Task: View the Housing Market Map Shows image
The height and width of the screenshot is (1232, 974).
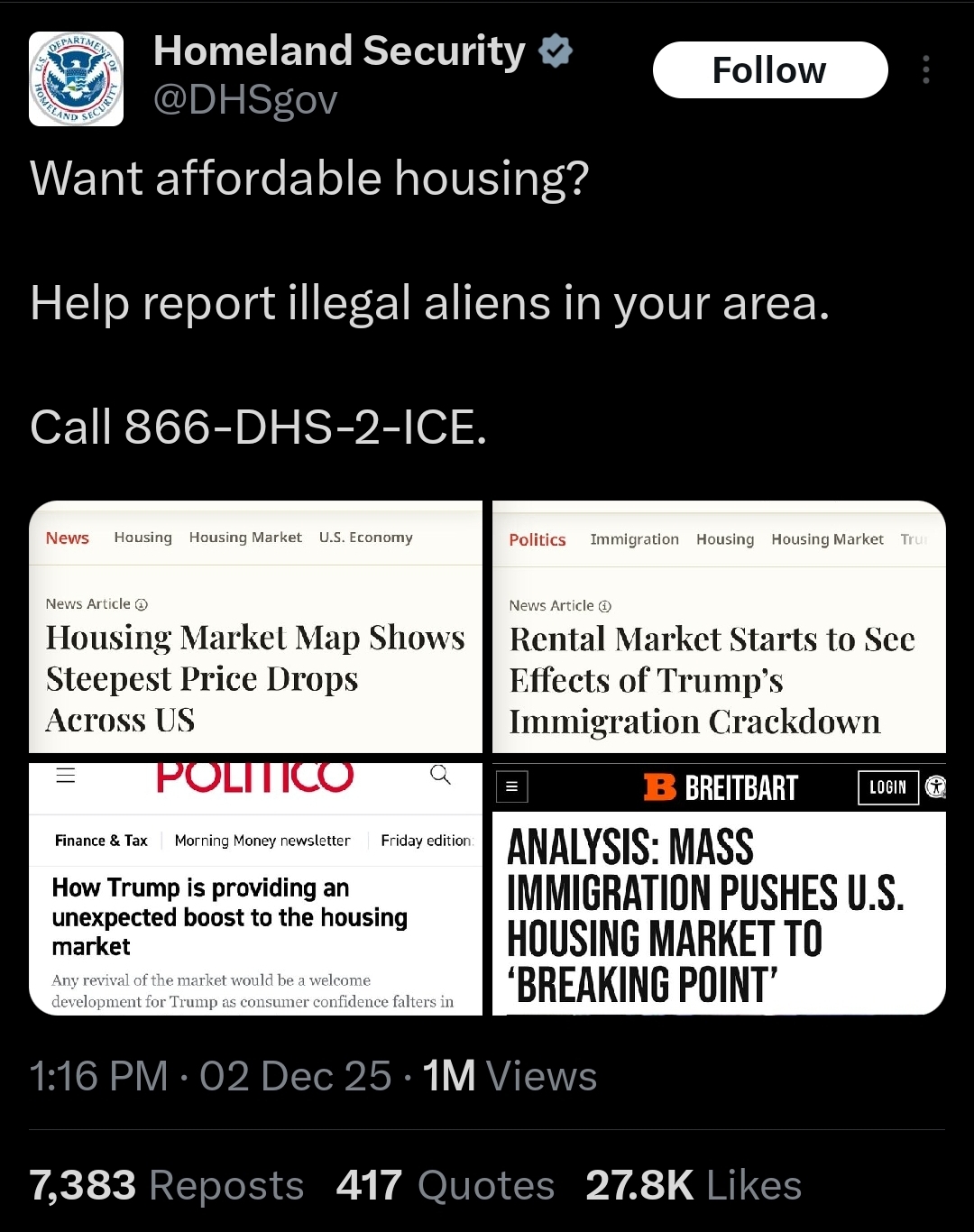Action: click(255, 627)
